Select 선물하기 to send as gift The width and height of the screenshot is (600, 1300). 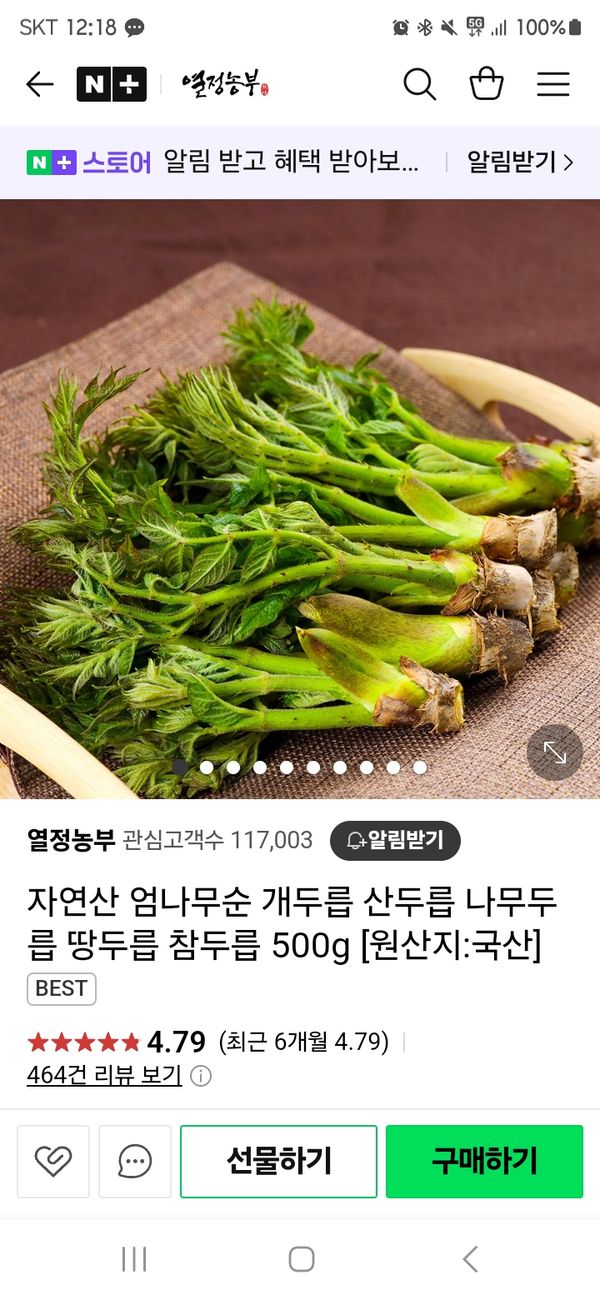coord(278,1161)
